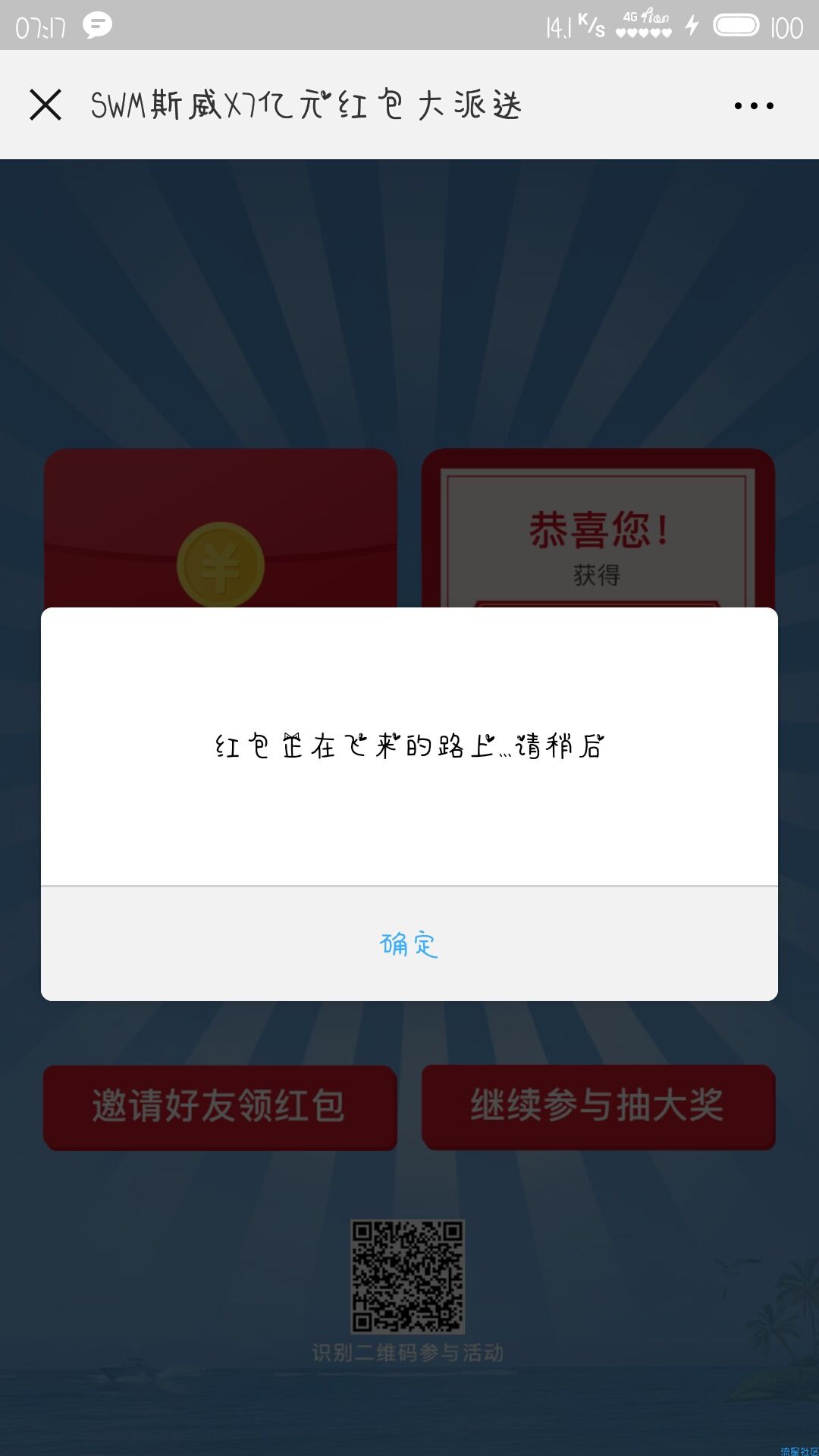This screenshot has height=1456, width=819.
Task: Close the SWM红包 web page
Action: 45,105
